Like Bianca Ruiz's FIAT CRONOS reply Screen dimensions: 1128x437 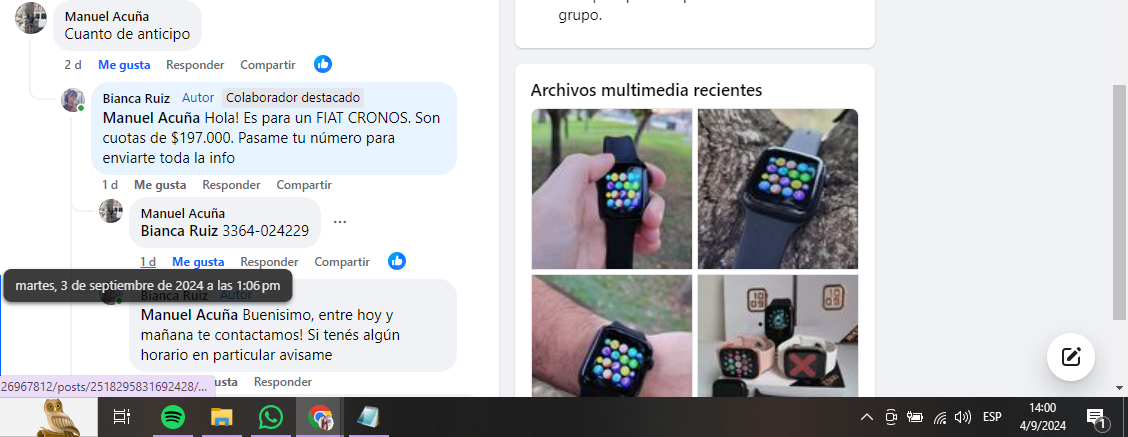[x=160, y=185]
